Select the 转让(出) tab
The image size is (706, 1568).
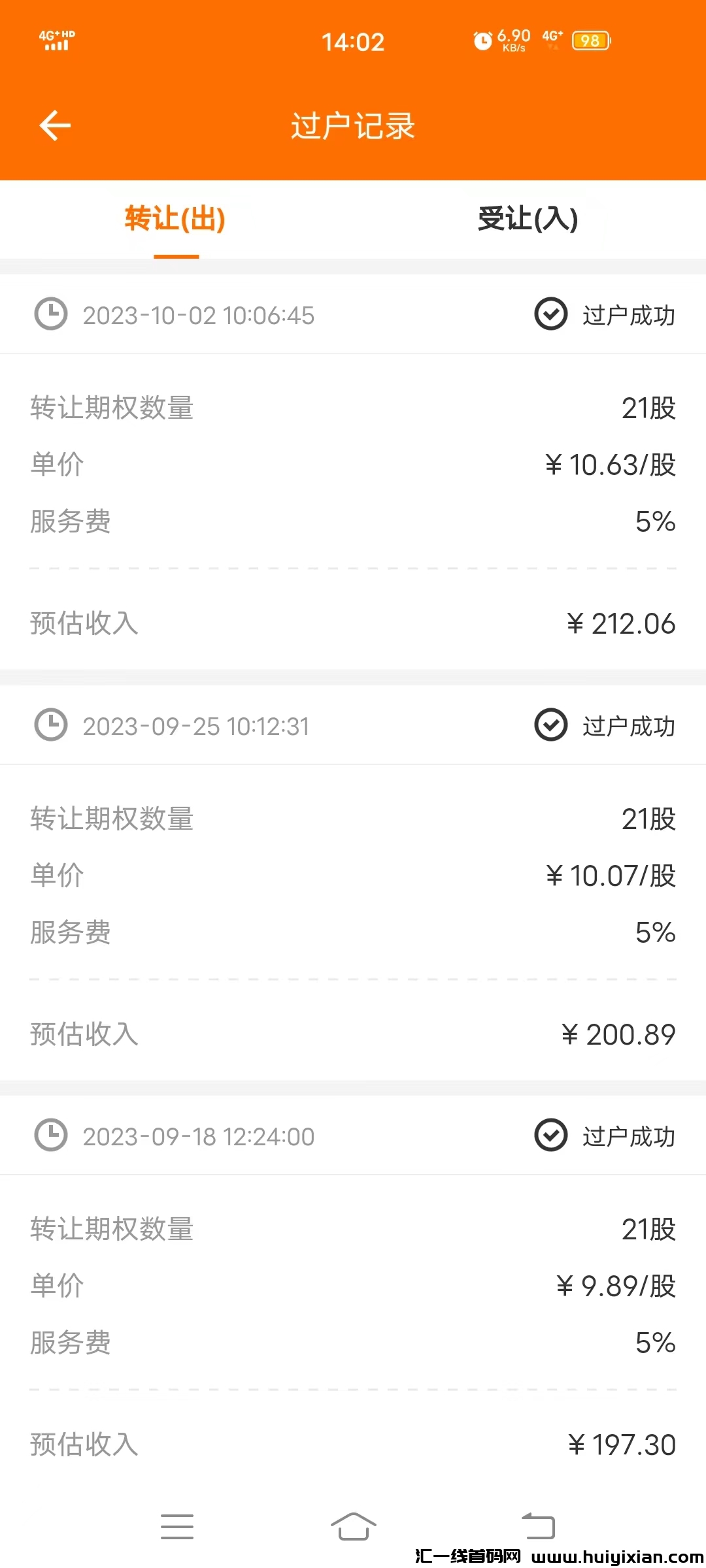175,219
